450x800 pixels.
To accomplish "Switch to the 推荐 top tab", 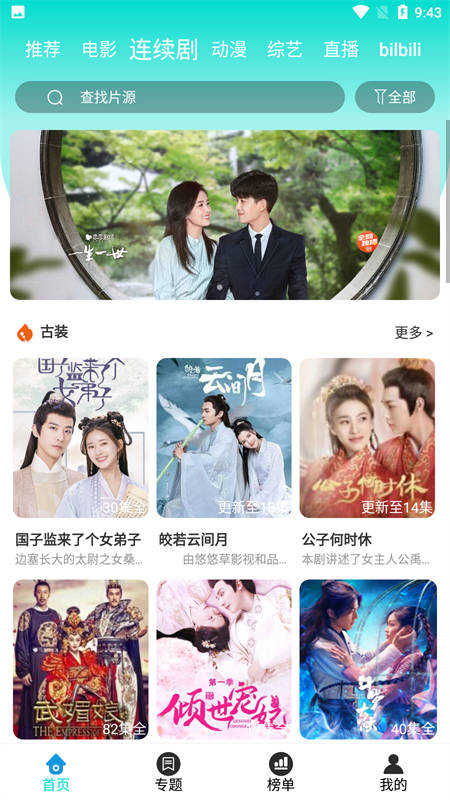I will [x=43, y=49].
